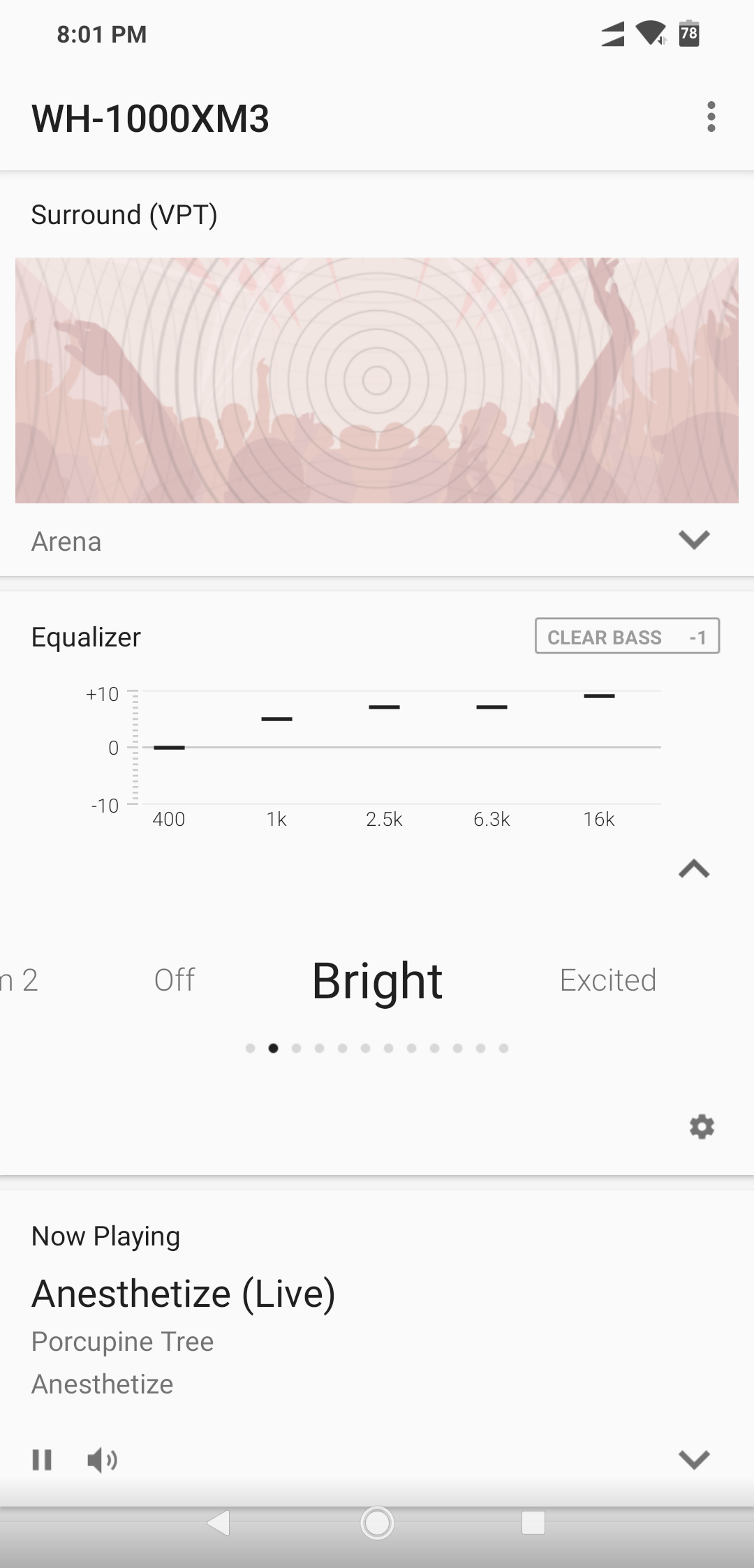The image size is (754, 1568).
Task: Open the overflow menu
Action: tap(711, 117)
